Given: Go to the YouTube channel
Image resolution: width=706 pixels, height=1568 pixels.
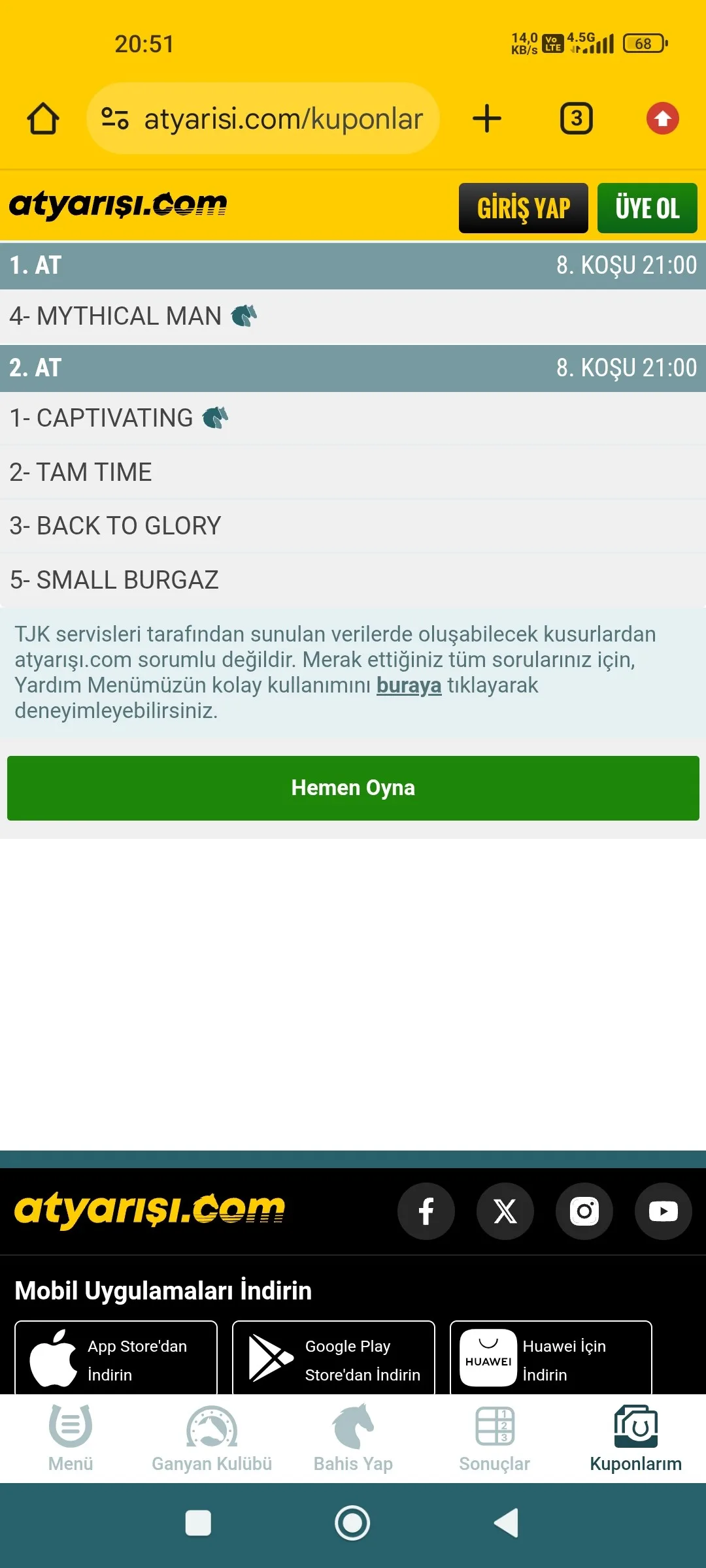Looking at the screenshot, I should [663, 1211].
